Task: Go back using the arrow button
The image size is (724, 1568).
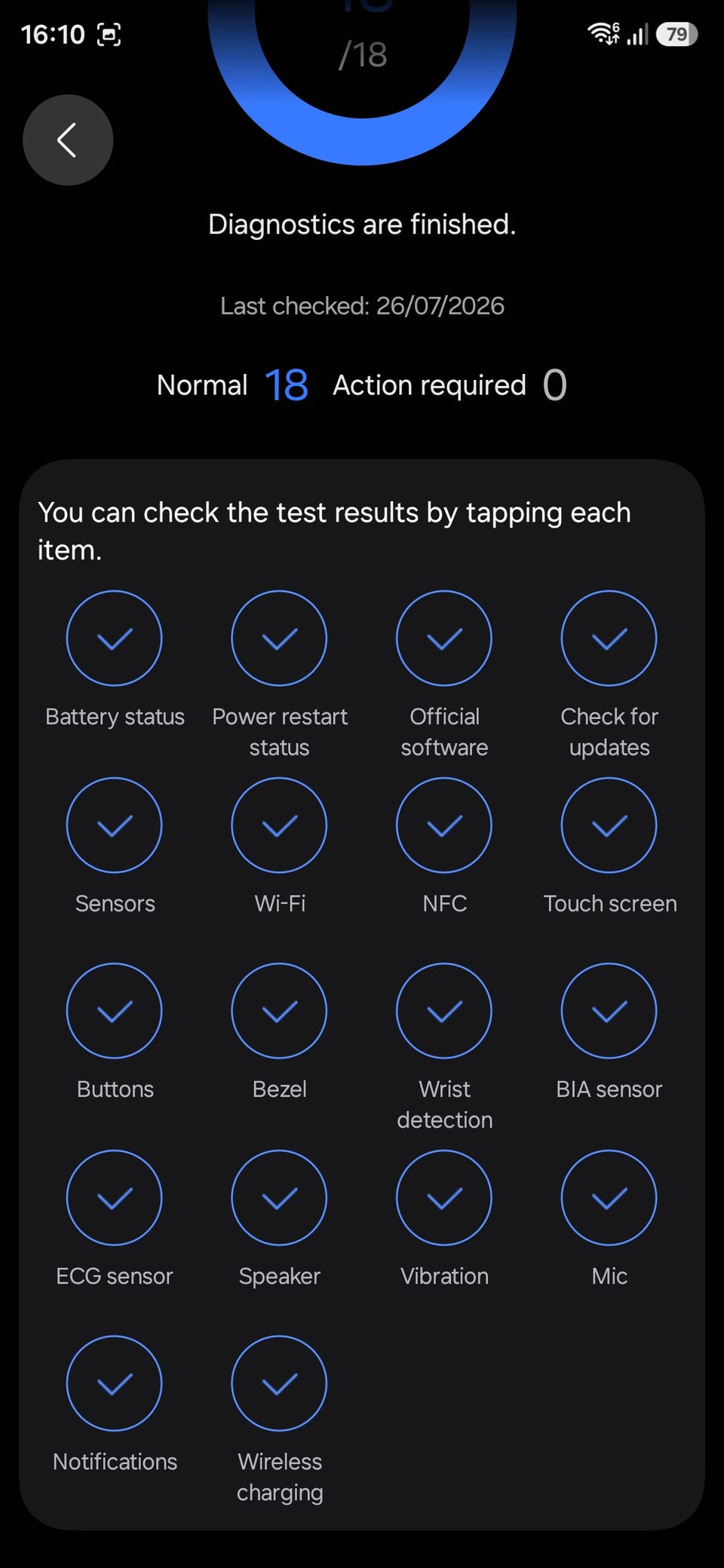Action: click(68, 140)
